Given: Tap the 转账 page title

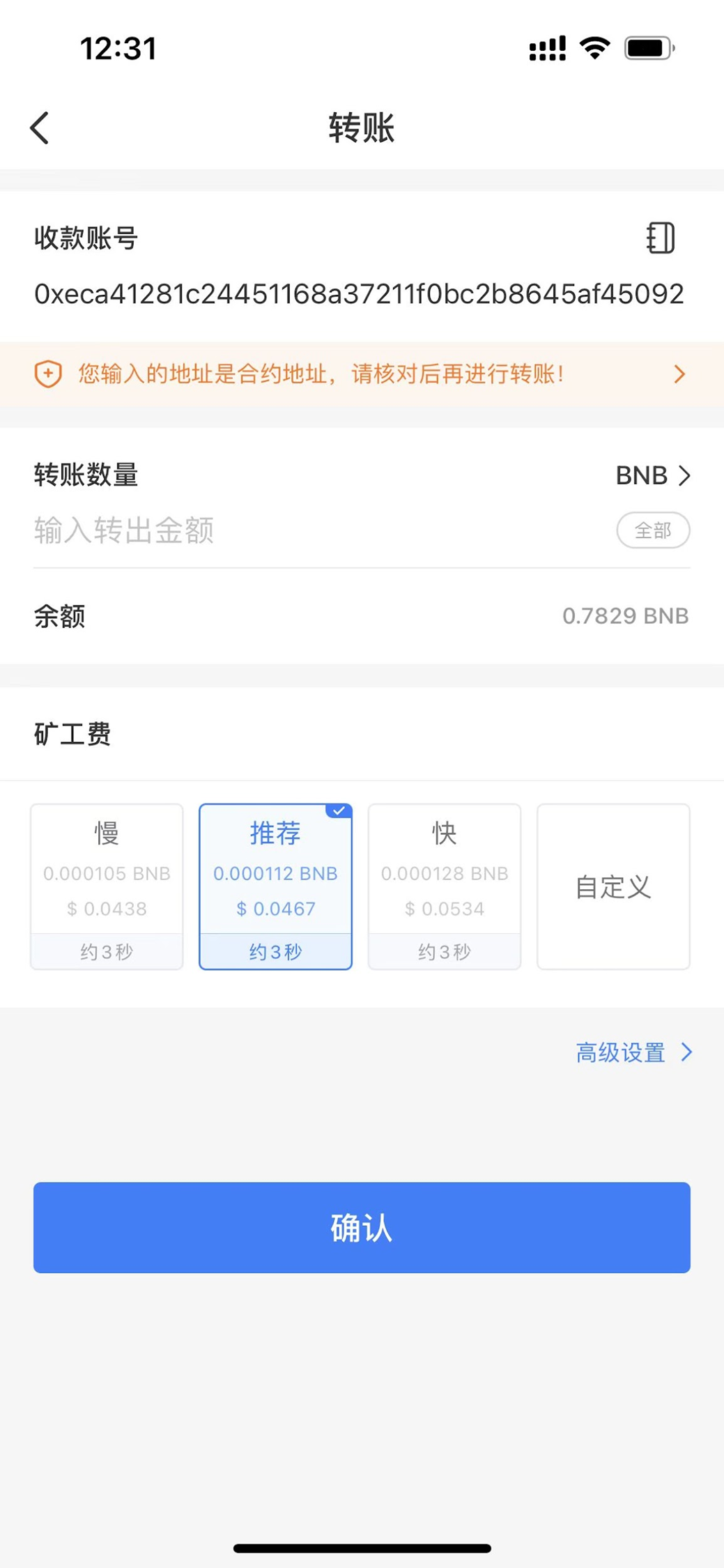Looking at the screenshot, I should tap(362, 128).
